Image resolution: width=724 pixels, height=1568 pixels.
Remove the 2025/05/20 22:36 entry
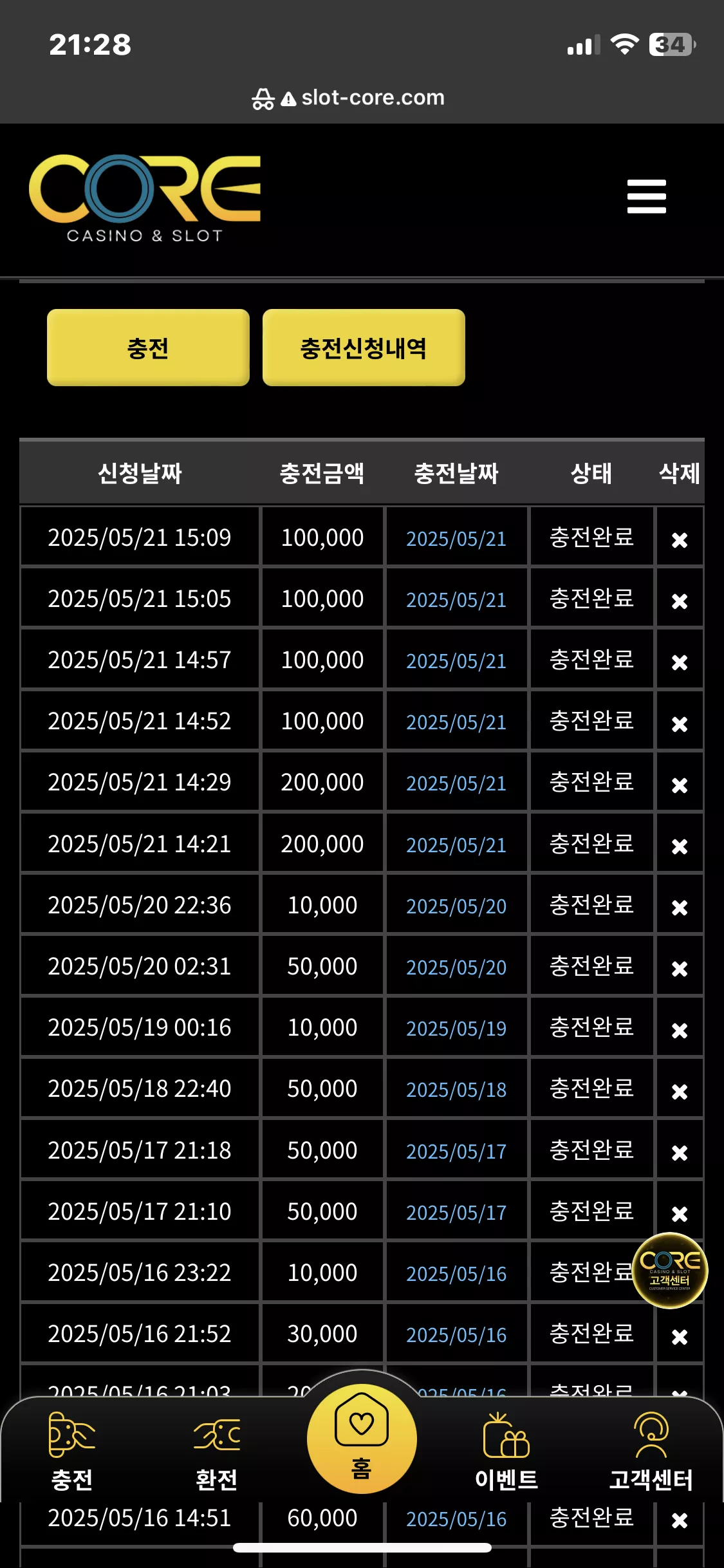pos(680,907)
